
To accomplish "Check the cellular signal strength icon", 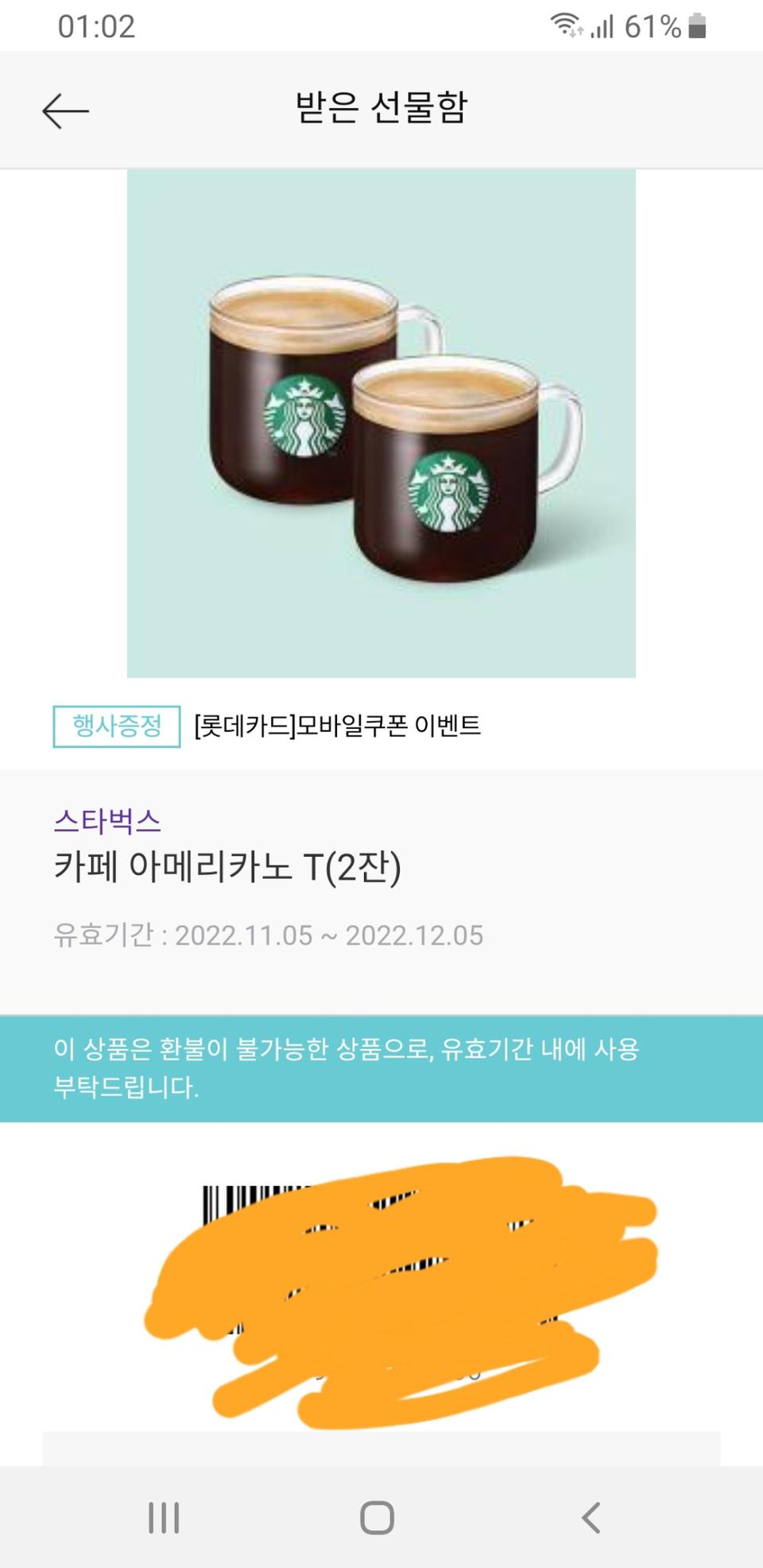I will (602, 26).
